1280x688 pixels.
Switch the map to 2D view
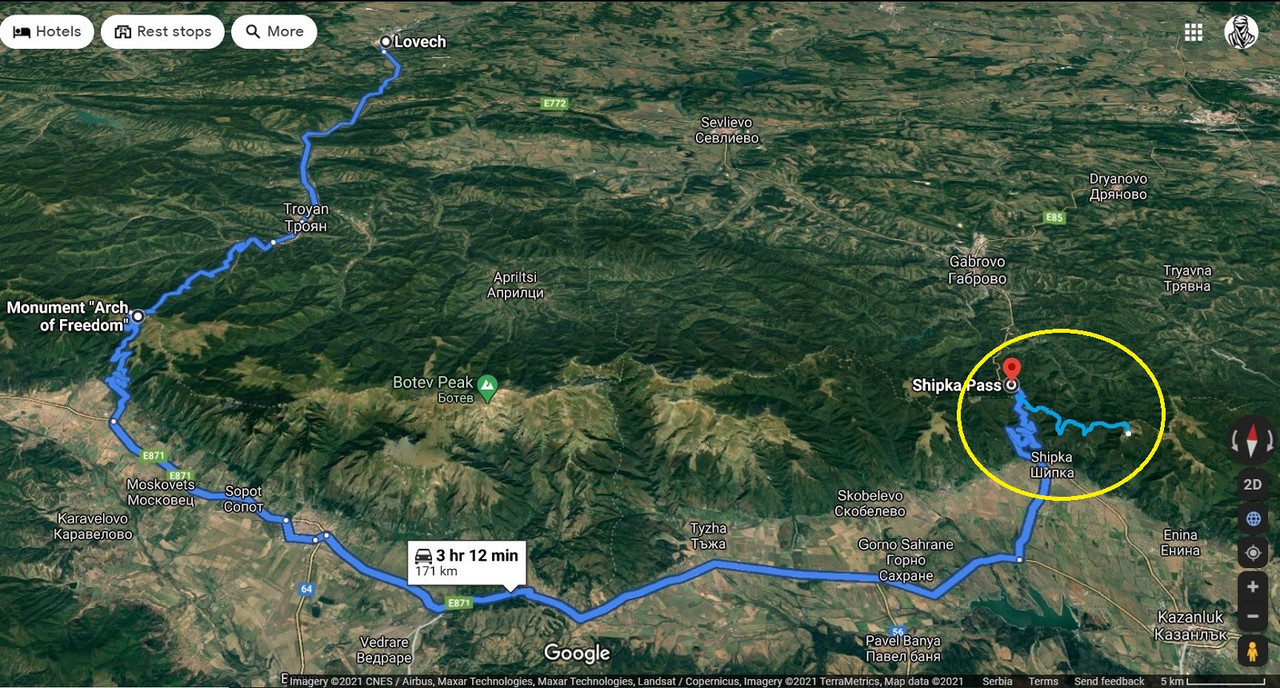(1252, 485)
